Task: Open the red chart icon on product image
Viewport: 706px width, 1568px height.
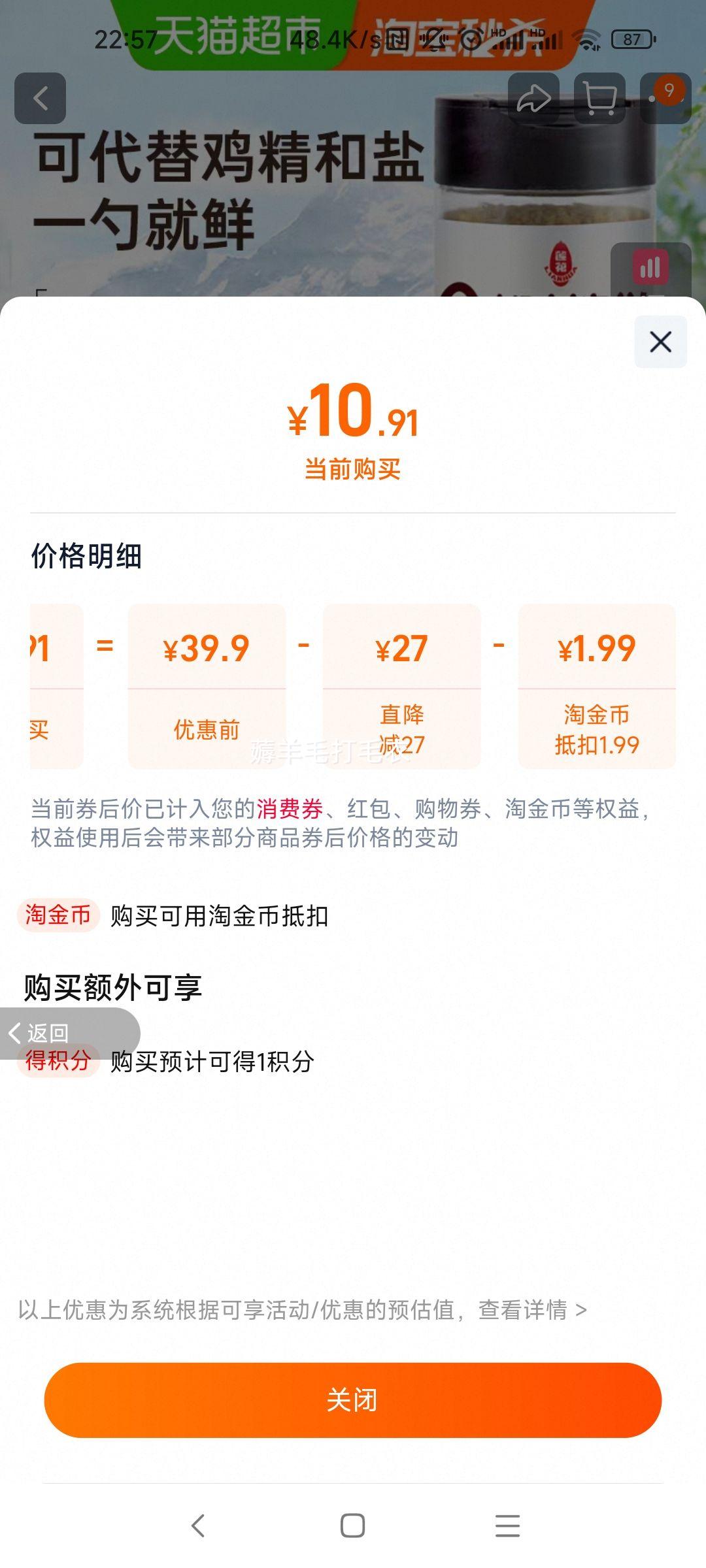Action: tap(650, 267)
